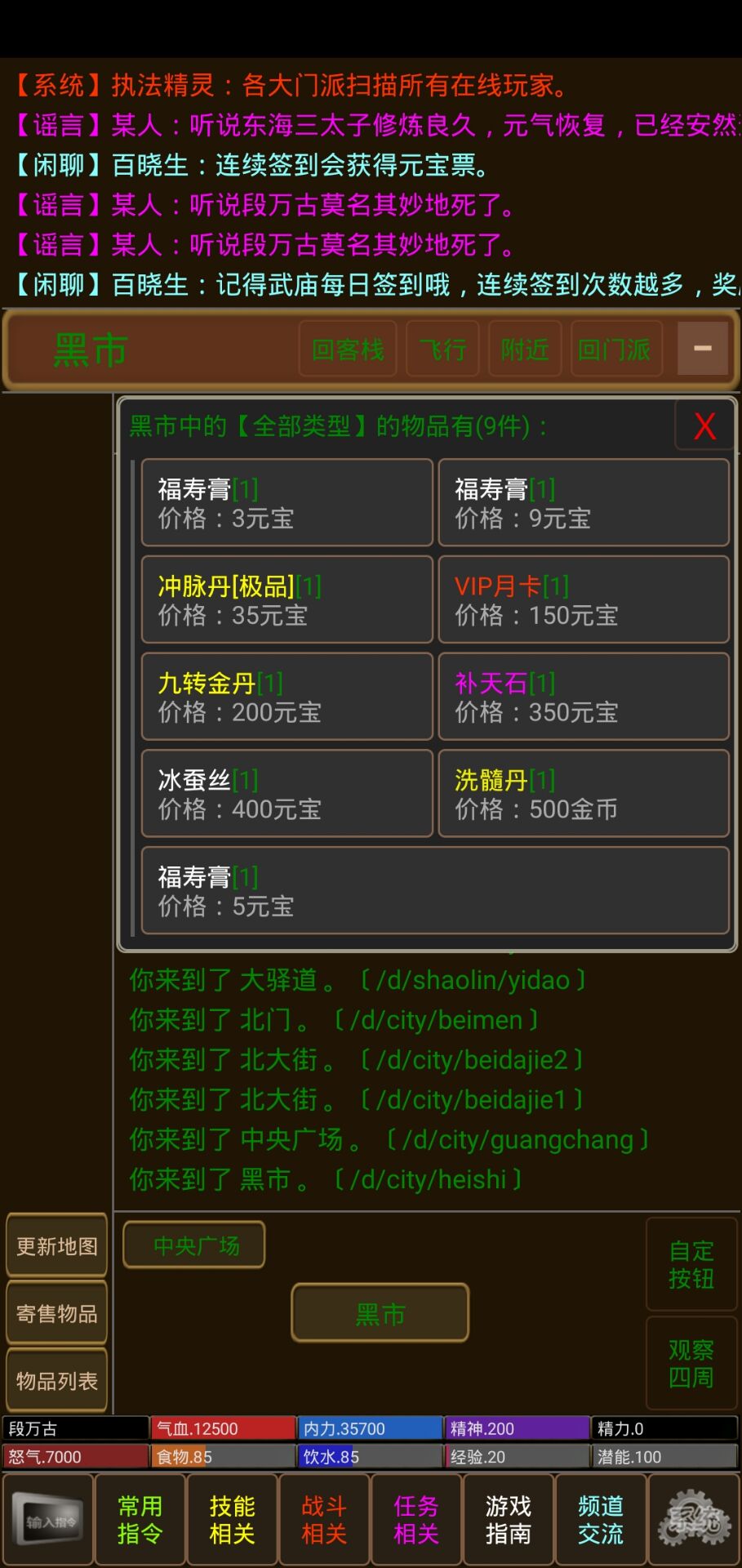Select 洗髓丹 priced 500金币

pos(583,794)
